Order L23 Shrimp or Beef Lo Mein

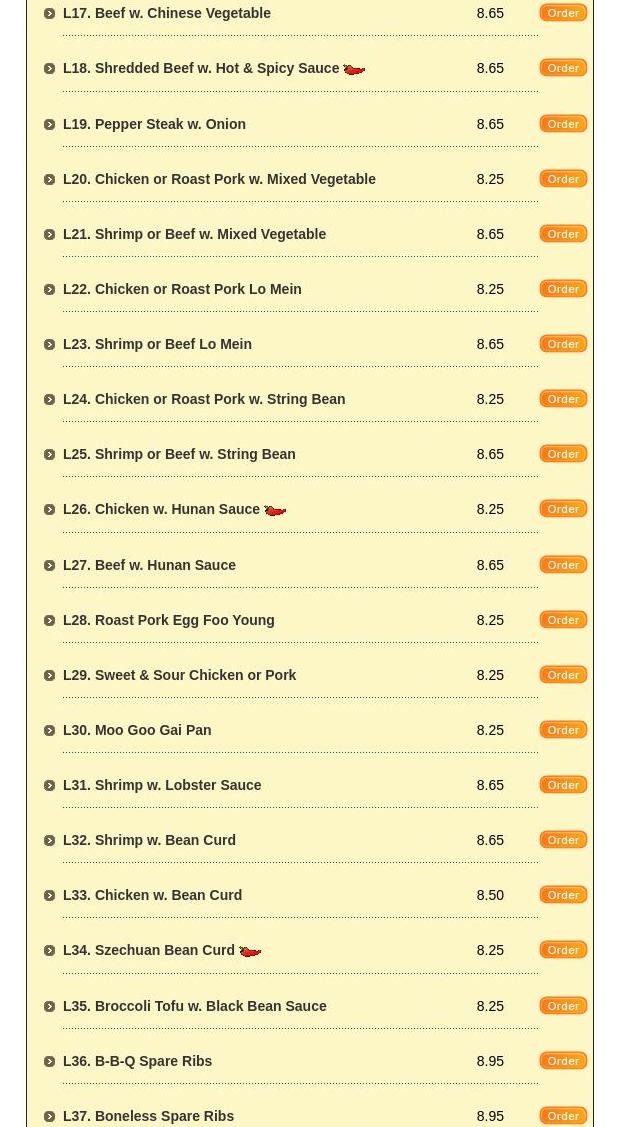pos(563,344)
